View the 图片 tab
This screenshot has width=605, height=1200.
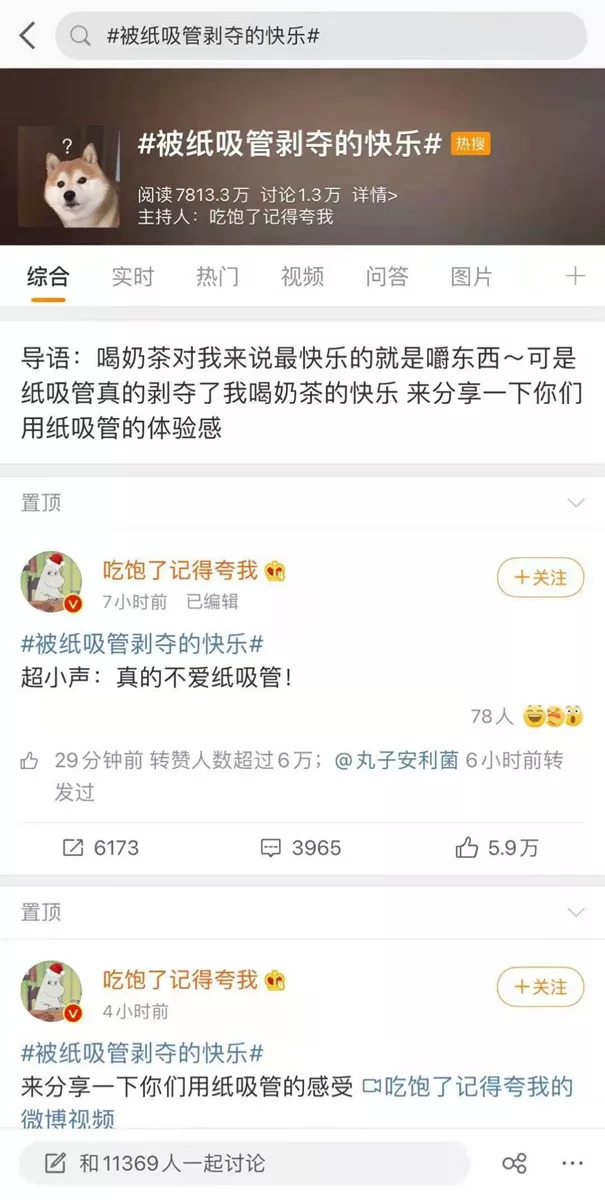click(x=471, y=277)
